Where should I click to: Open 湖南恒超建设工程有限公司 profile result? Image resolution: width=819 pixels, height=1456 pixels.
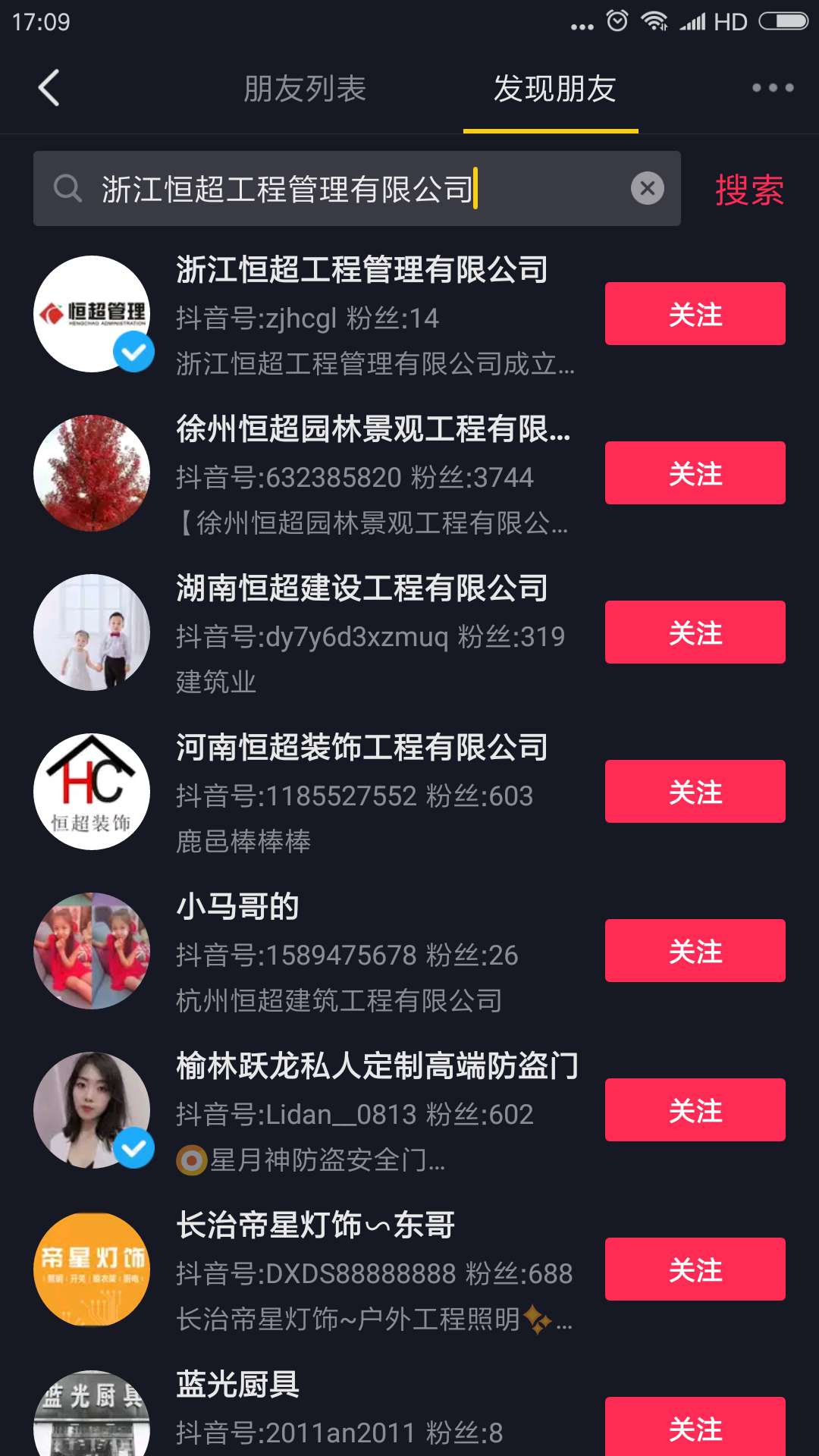pyautogui.click(x=362, y=589)
